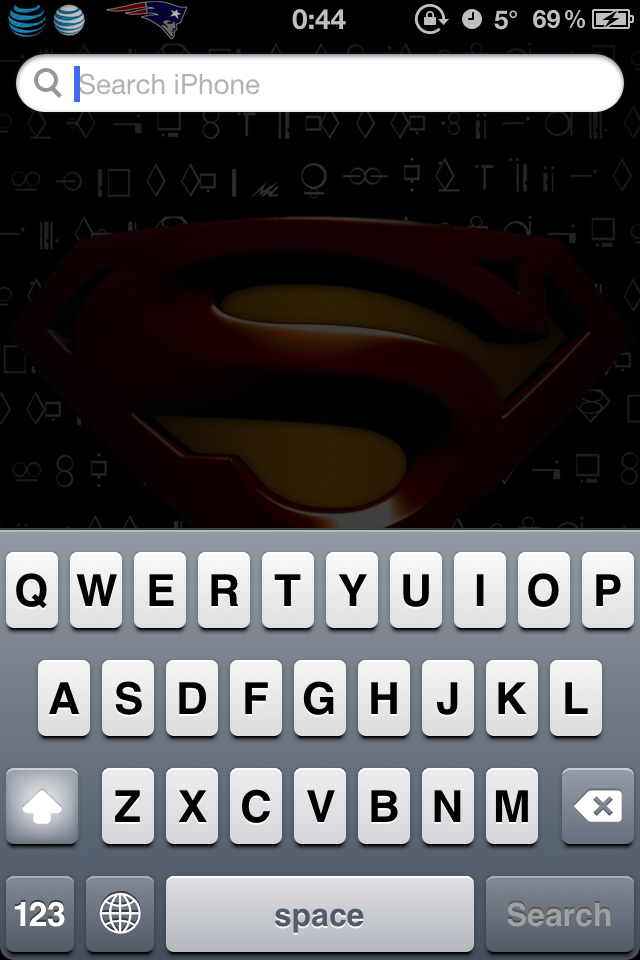This screenshot has width=640, height=960.
Task: Tap the letter M key
Action: [511, 806]
